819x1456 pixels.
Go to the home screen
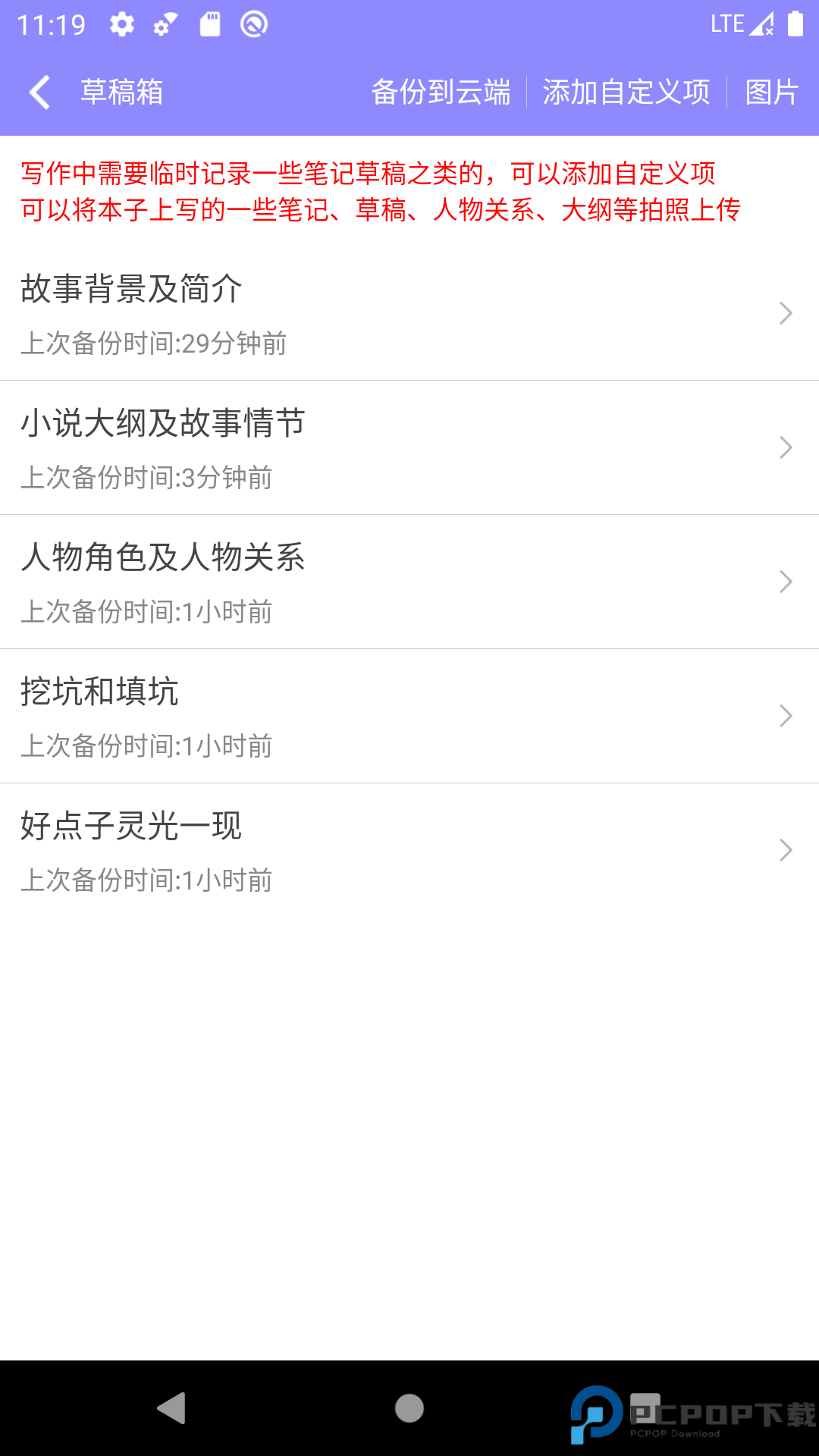pyautogui.click(x=409, y=1408)
